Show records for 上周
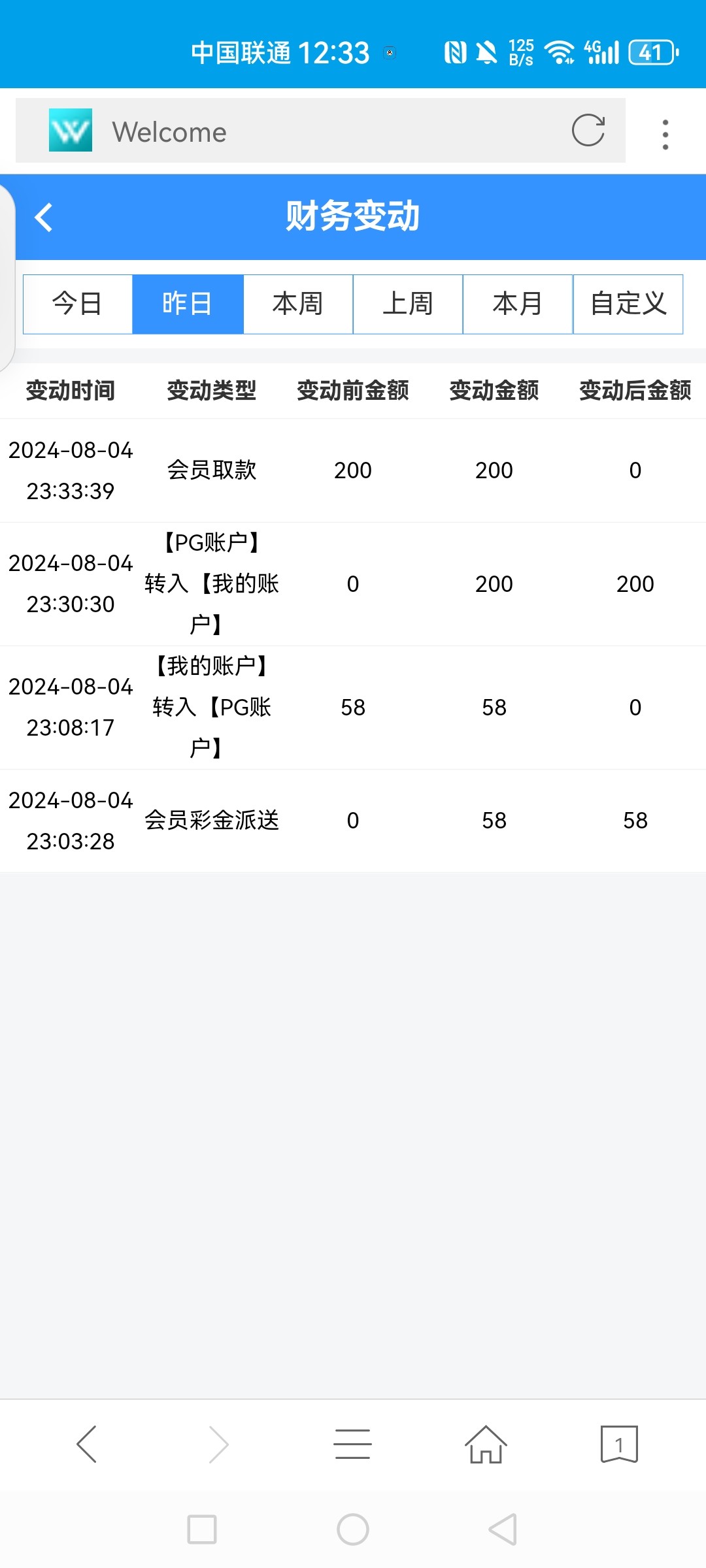The width and height of the screenshot is (706, 1568). coord(408,304)
